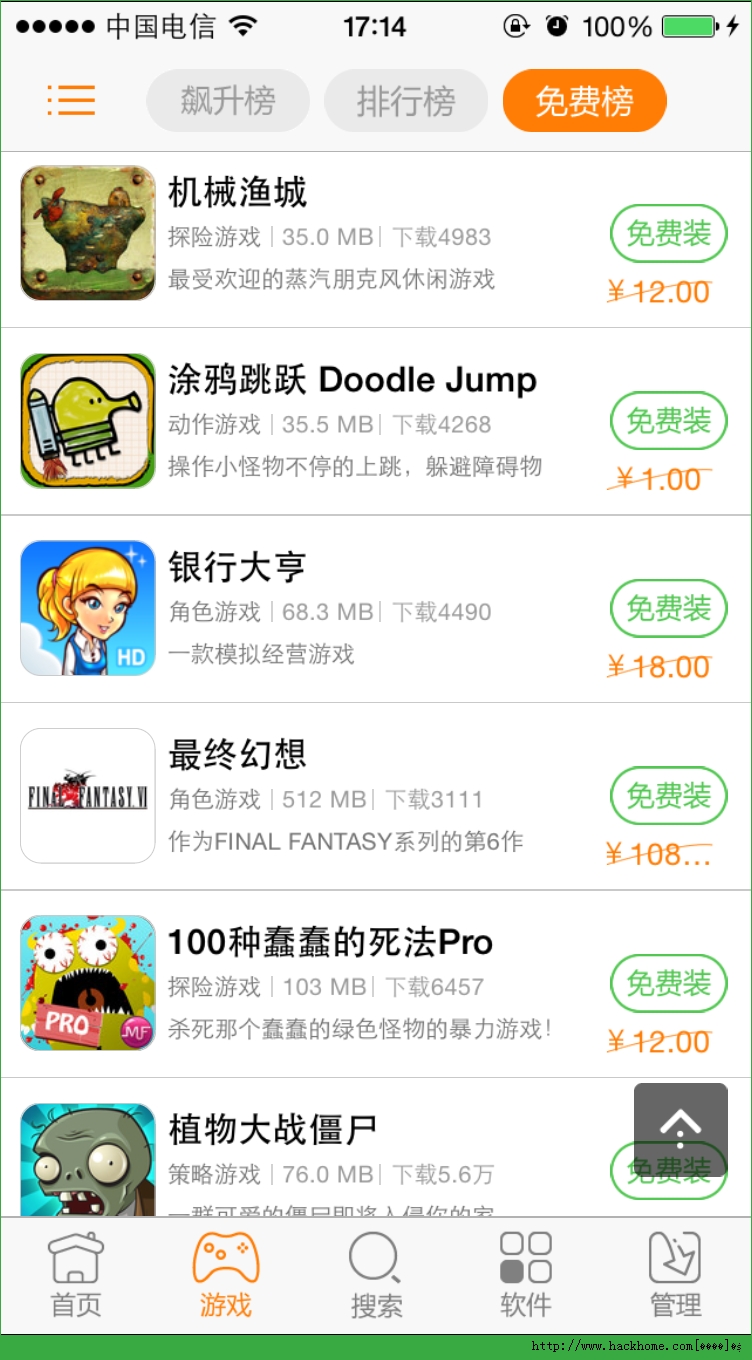Tap 免费装 for 机械渔城
The height and width of the screenshot is (1360, 752).
click(x=668, y=234)
